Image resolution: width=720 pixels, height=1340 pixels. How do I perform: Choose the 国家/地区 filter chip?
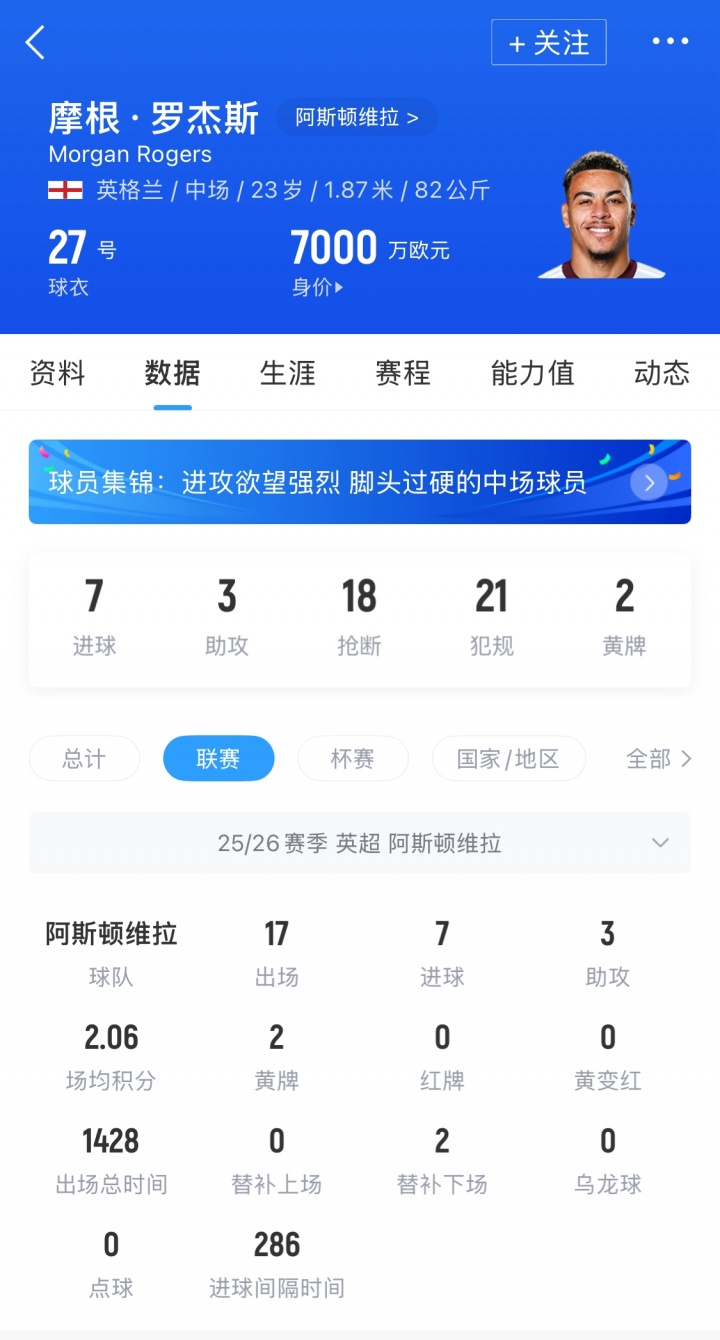point(508,759)
